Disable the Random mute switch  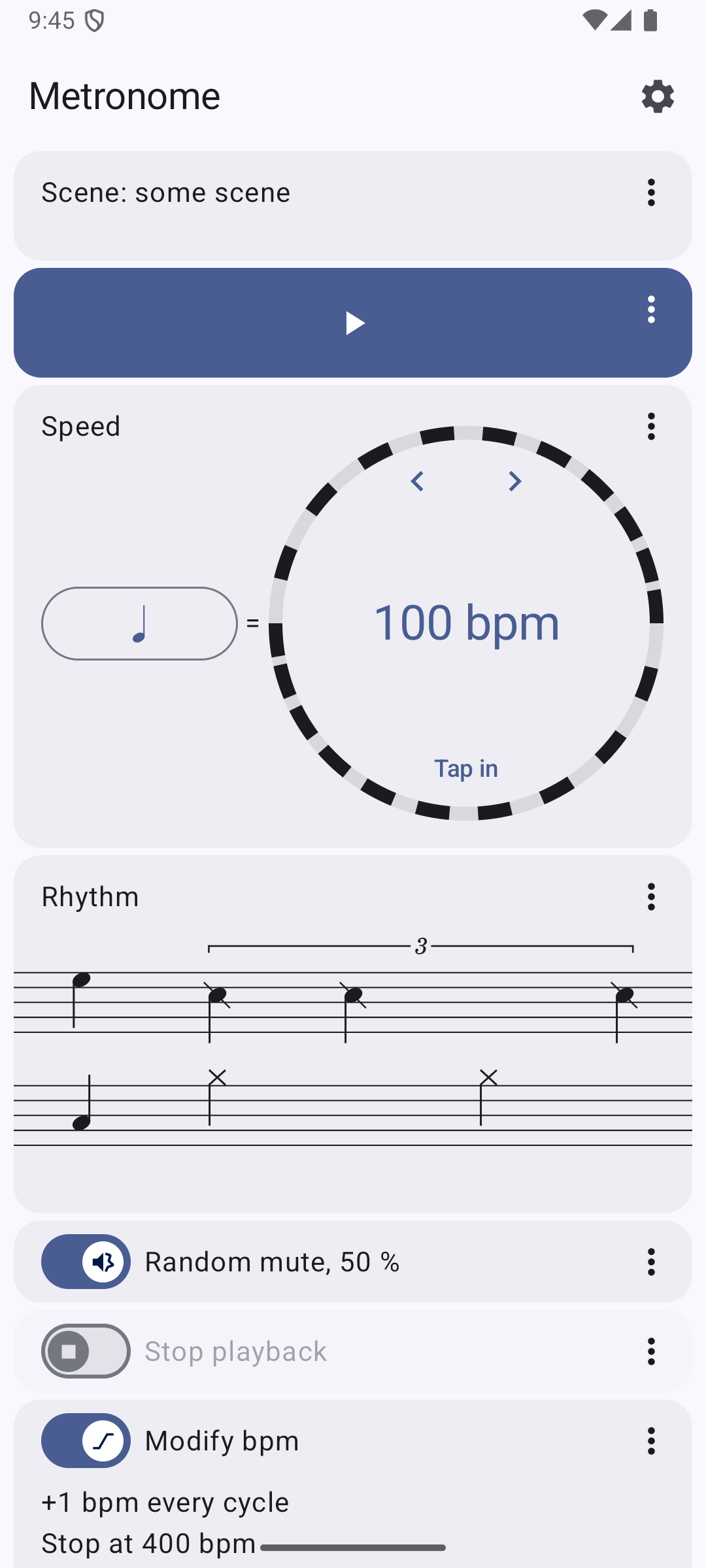86,1262
